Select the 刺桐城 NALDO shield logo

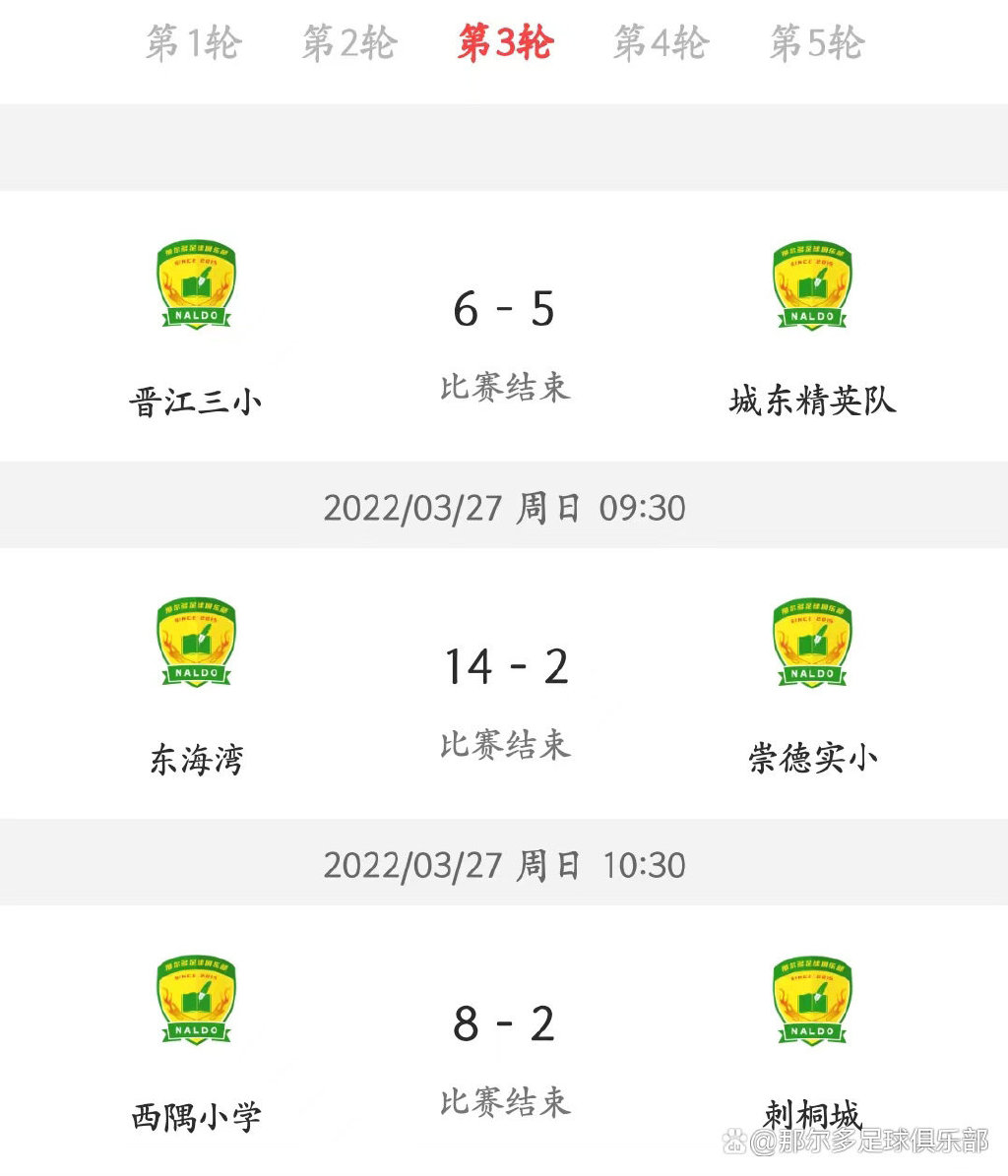pos(813,1001)
